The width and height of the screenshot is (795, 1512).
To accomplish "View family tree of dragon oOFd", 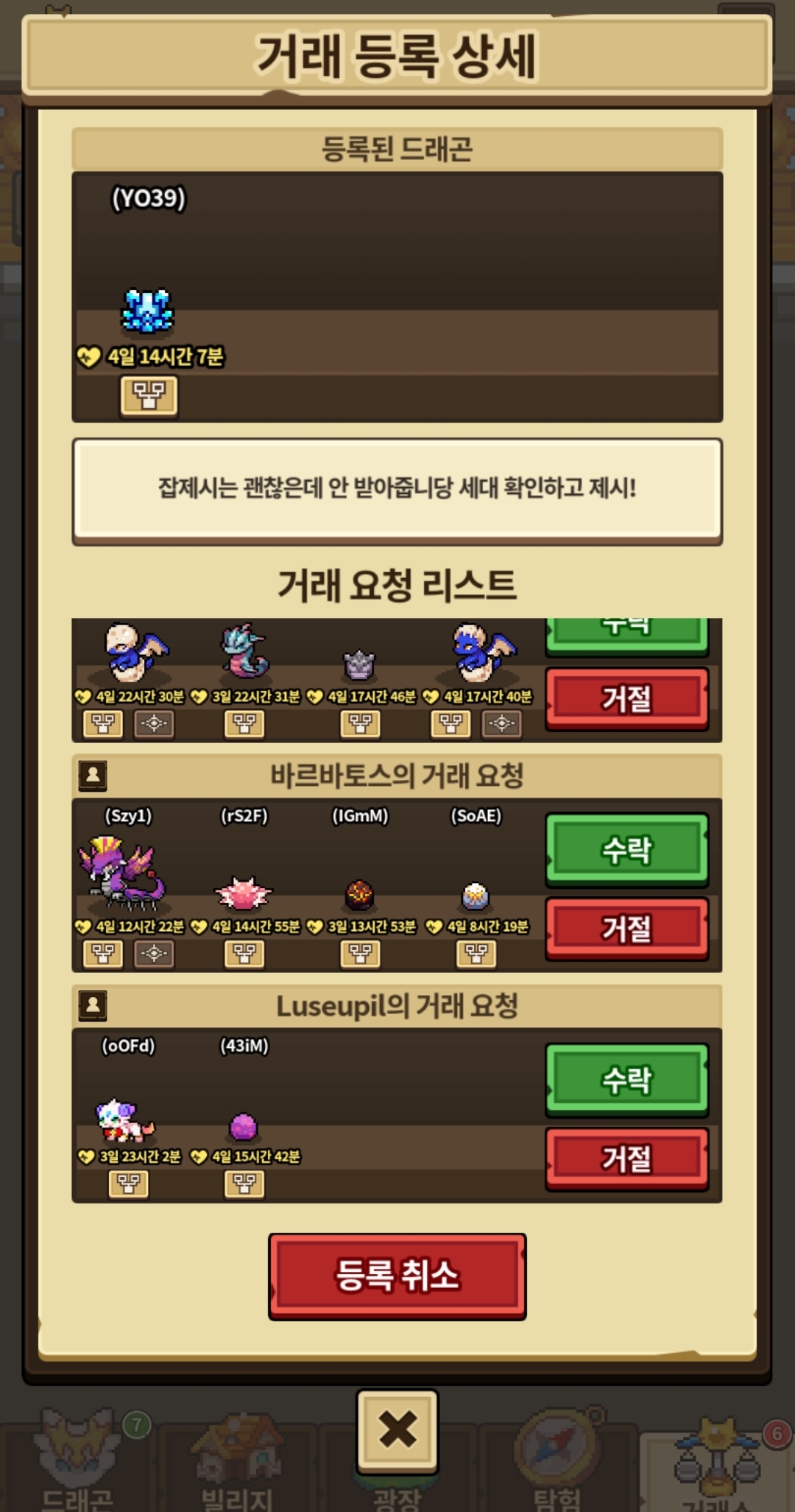I will click(x=128, y=1184).
